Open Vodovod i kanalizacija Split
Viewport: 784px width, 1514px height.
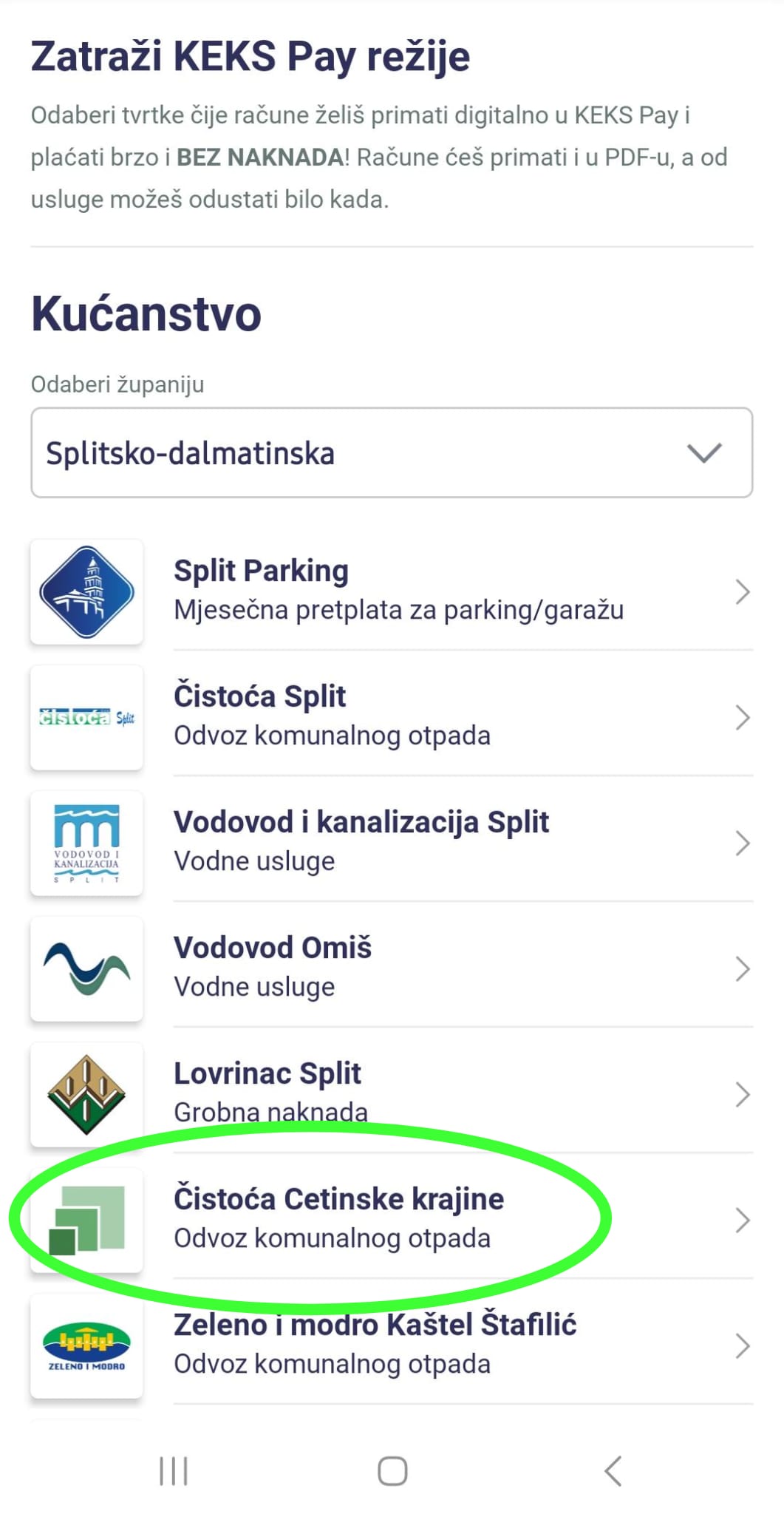[392, 843]
